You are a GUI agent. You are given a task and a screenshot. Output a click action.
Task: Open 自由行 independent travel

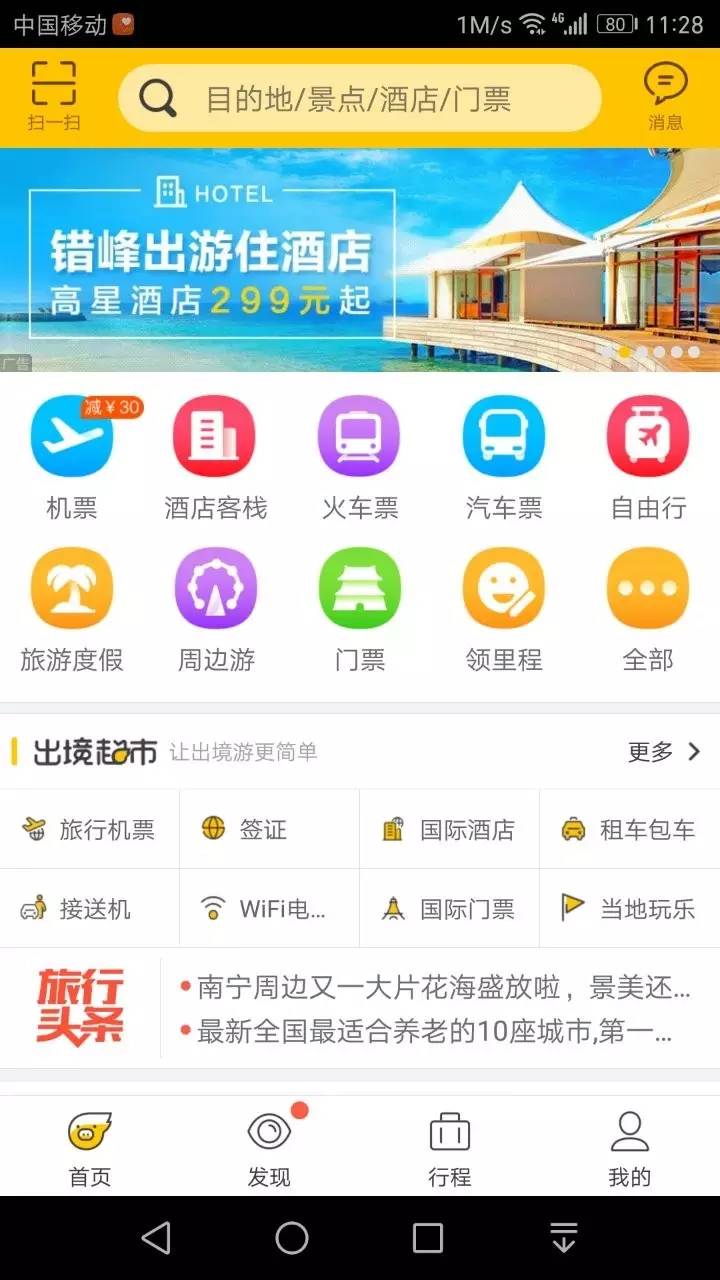click(648, 457)
